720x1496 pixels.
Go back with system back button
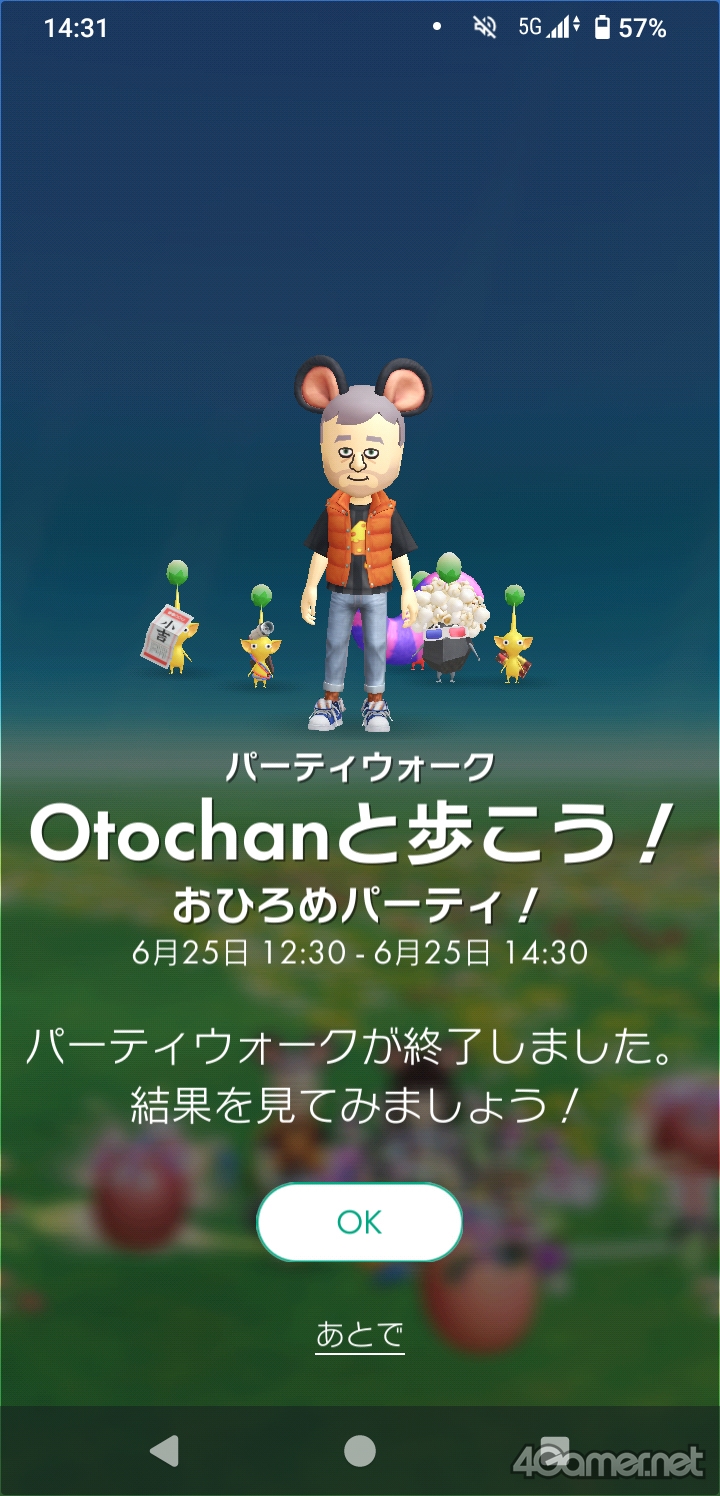pyautogui.click(x=163, y=1450)
